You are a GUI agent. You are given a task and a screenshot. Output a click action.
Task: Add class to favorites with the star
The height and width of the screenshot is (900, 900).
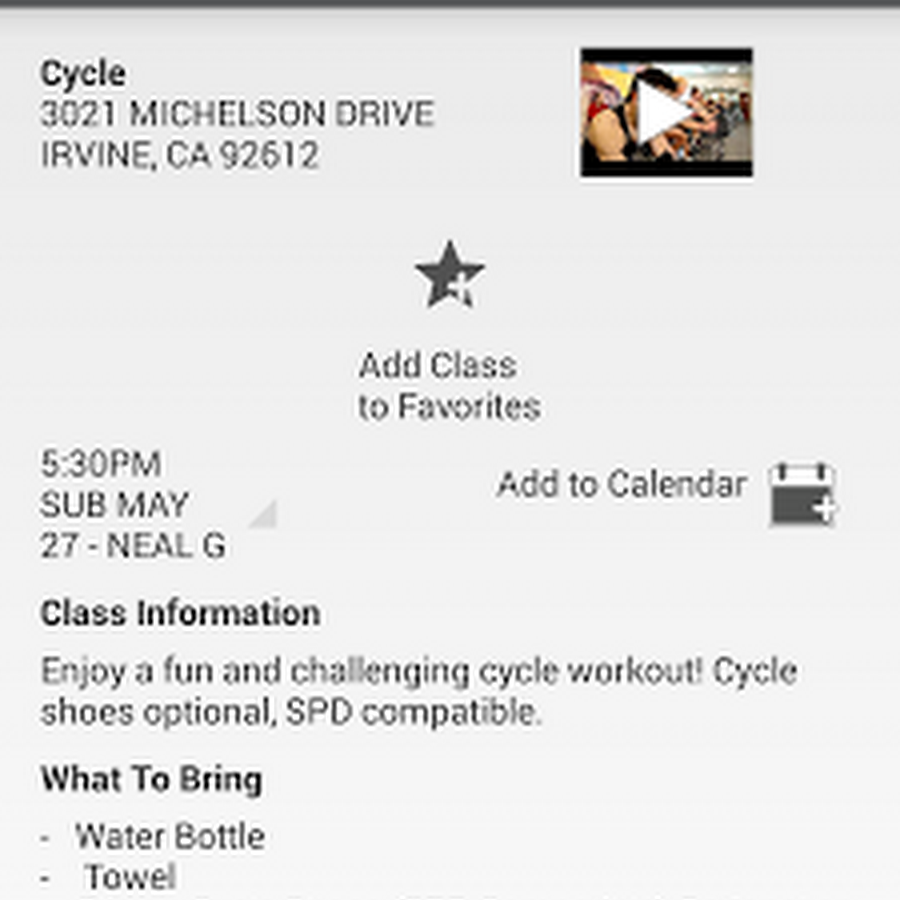[450, 275]
